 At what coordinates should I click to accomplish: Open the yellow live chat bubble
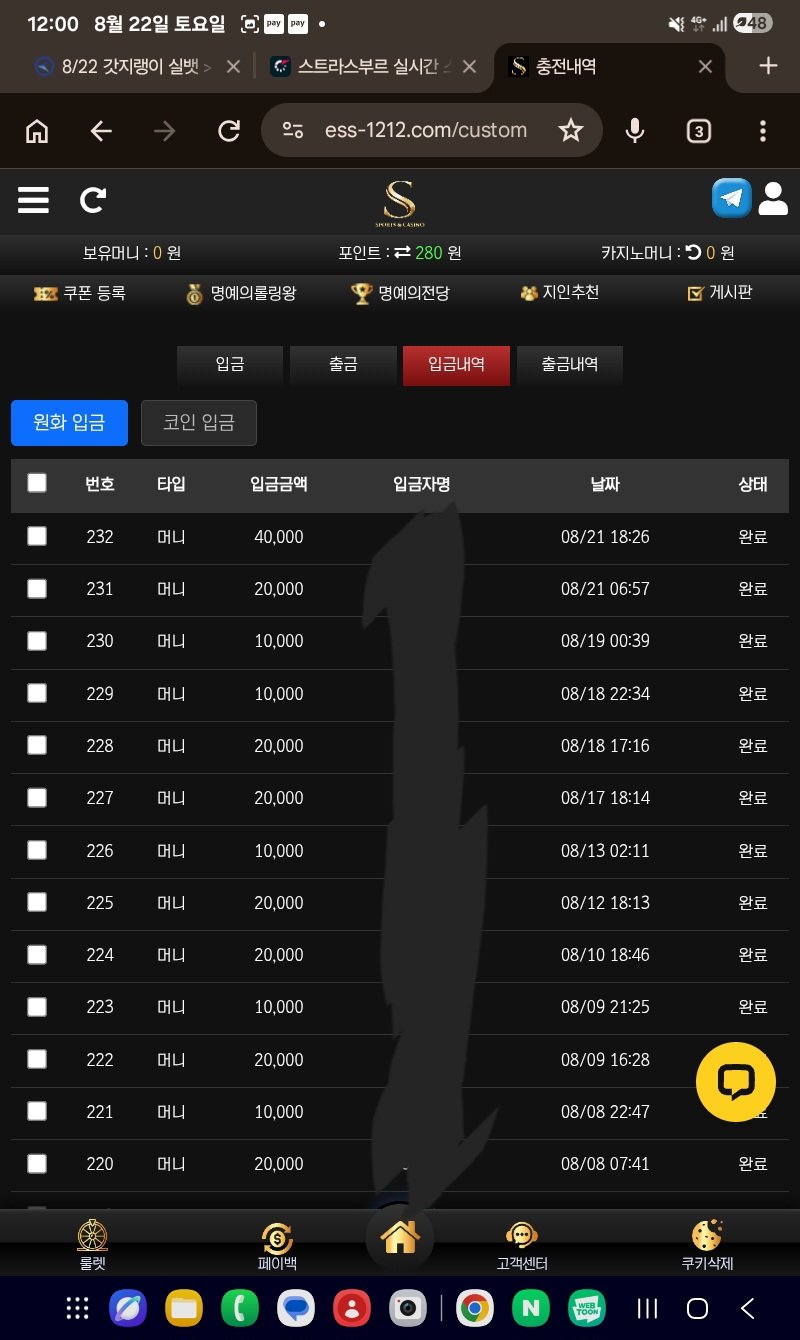pyautogui.click(x=736, y=1082)
